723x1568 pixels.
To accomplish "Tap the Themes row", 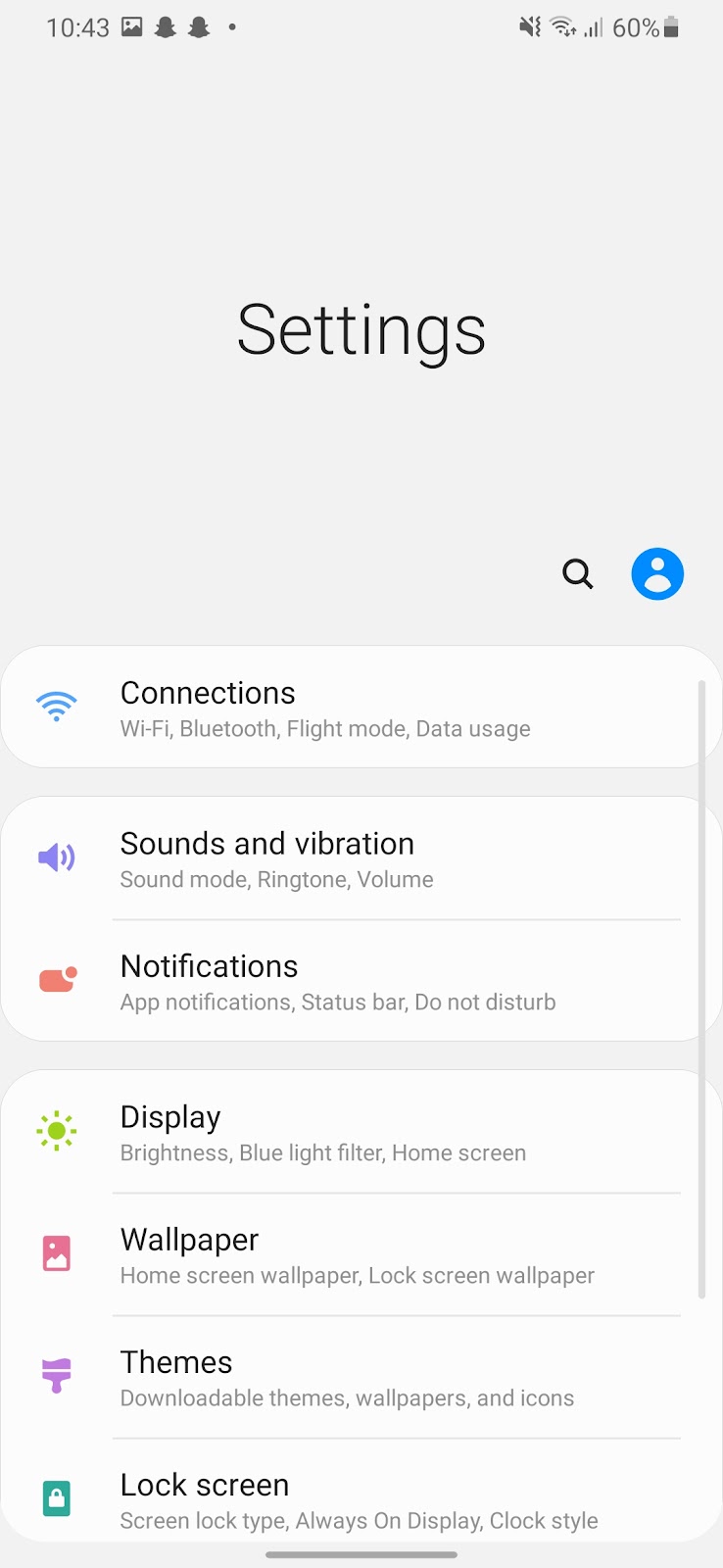I will click(x=361, y=1377).
